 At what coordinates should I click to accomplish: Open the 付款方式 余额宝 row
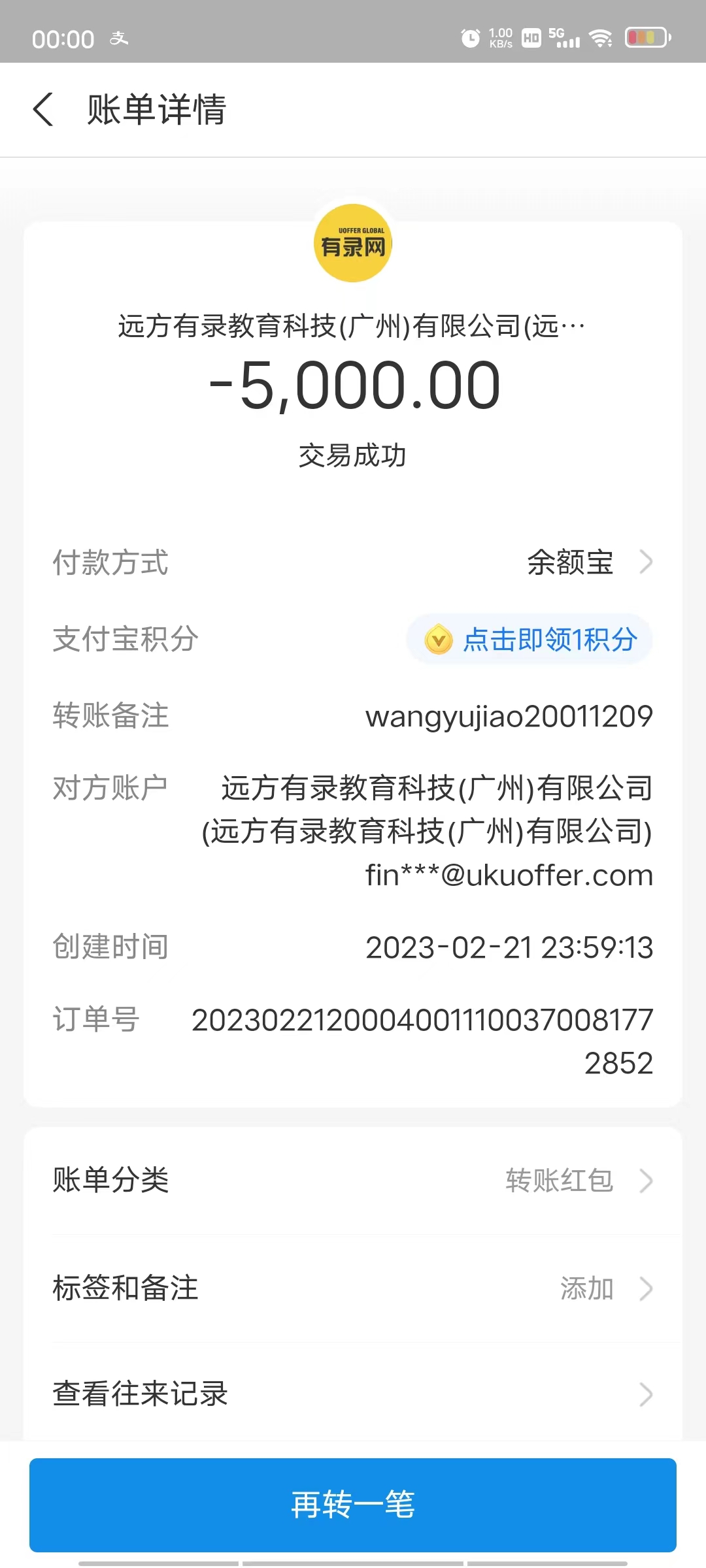(x=588, y=562)
